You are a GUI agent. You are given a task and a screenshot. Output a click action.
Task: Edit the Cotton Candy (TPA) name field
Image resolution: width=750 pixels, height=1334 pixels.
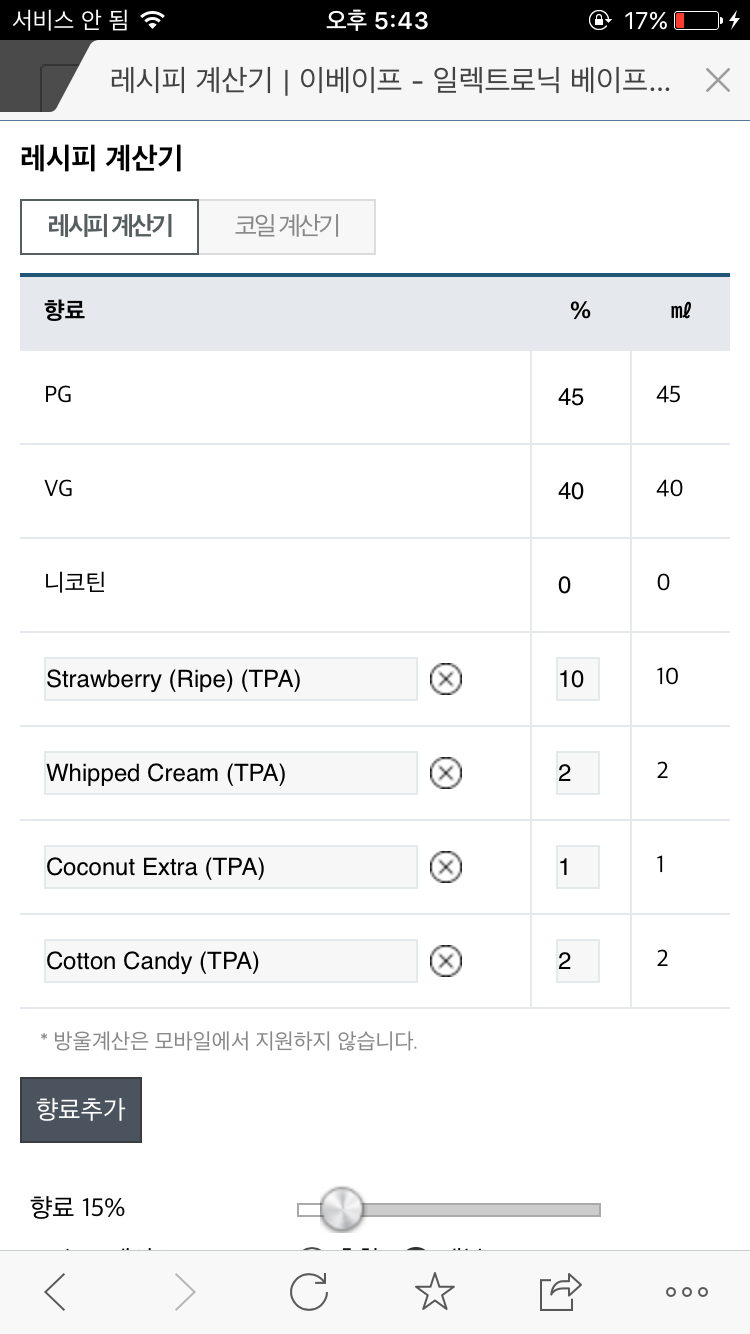[231, 961]
